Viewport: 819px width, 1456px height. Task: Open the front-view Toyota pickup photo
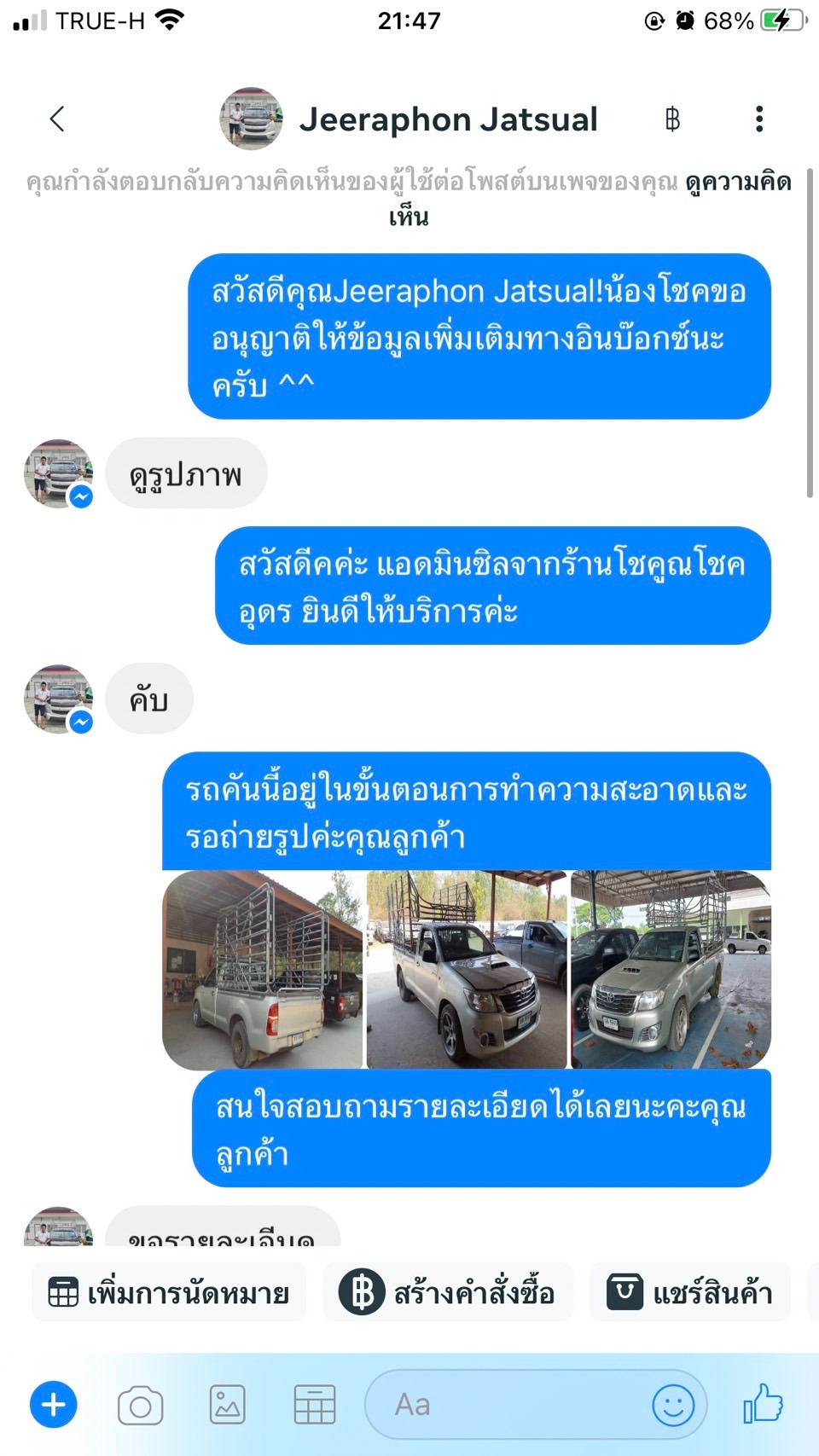[x=671, y=970]
